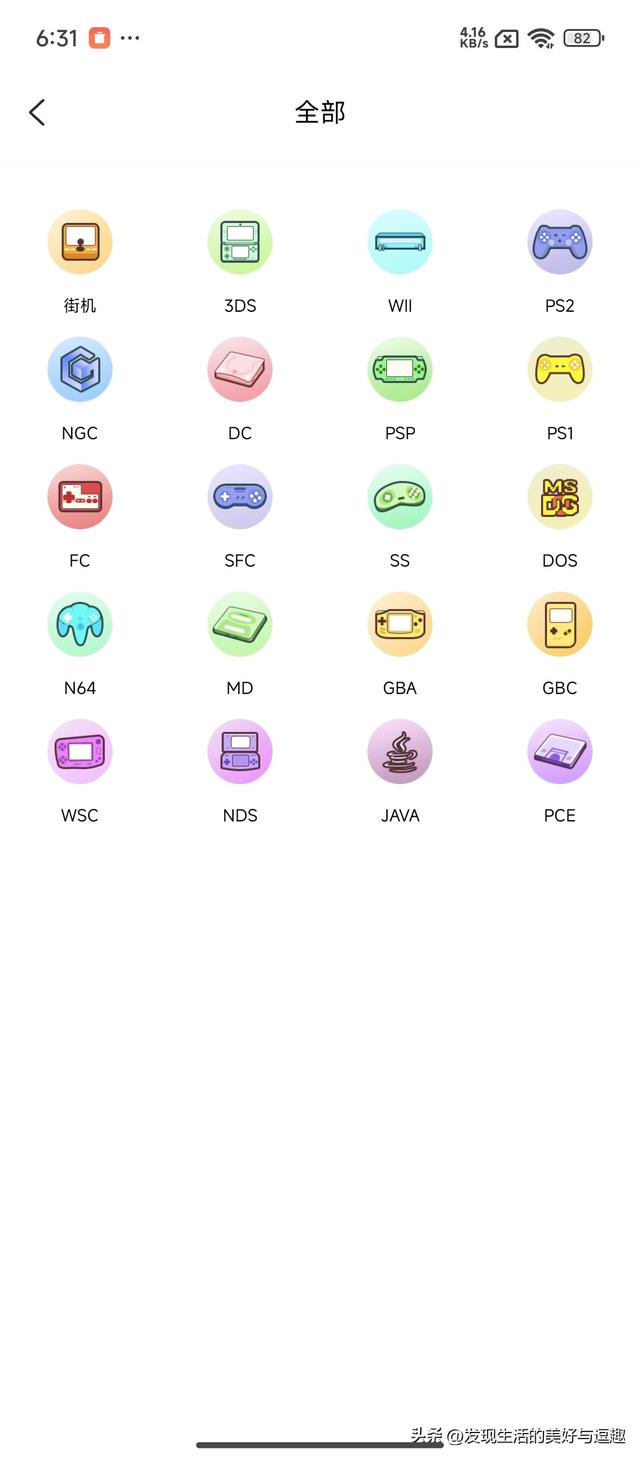The image size is (640, 1458).
Task: Select the PSP category
Action: coord(400,369)
